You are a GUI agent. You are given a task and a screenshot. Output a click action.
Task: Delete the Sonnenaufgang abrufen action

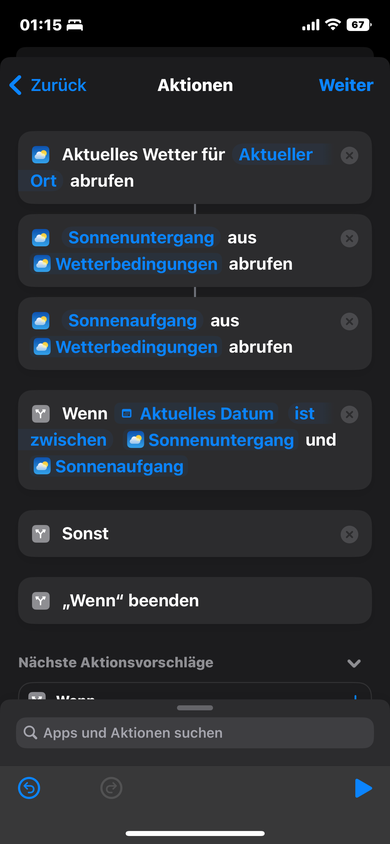point(349,321)
